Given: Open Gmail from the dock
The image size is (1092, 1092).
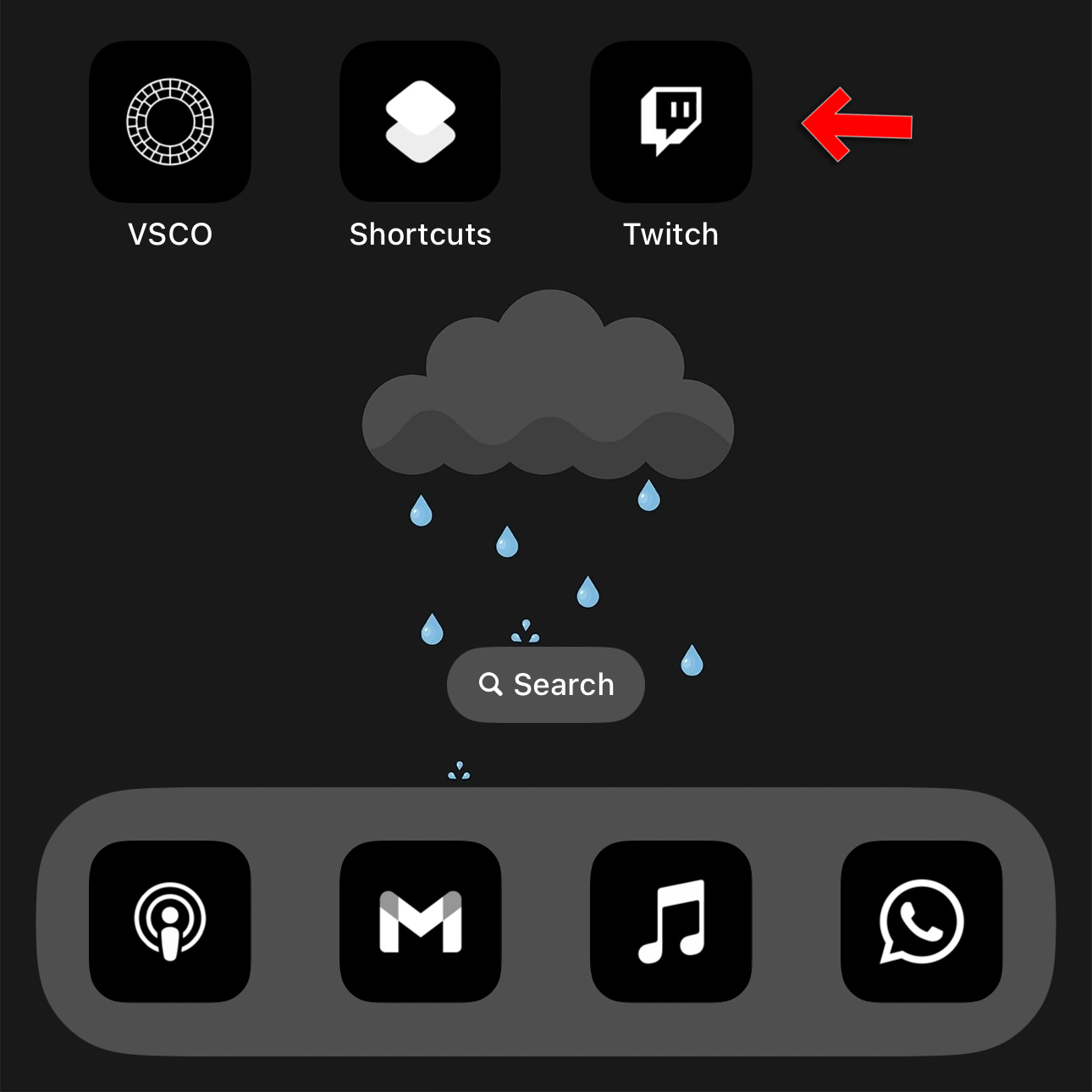Looking at the screenshot, I should [x=421, y=921].
